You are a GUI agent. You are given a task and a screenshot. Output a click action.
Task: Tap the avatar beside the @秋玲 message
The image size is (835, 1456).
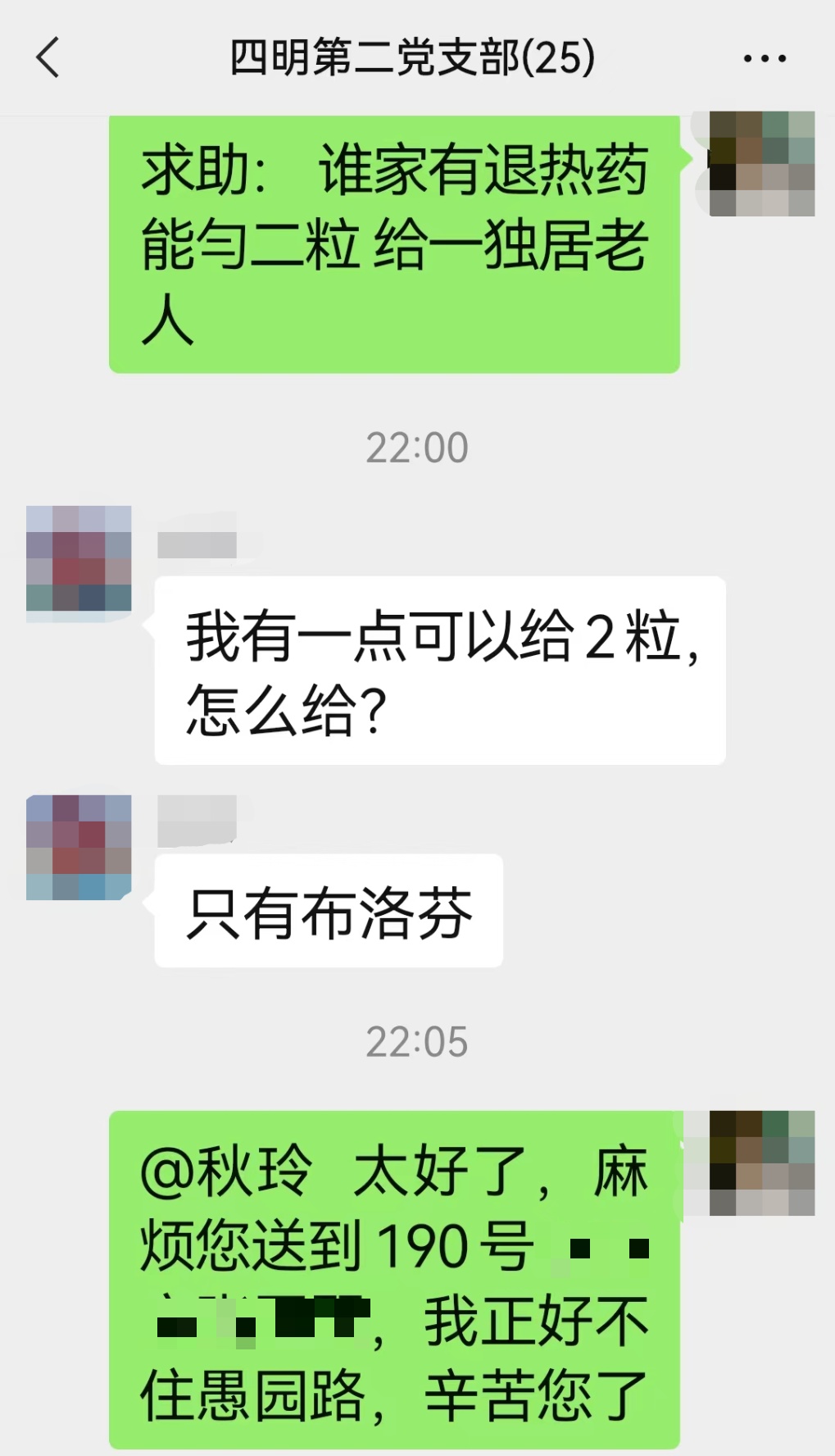point(761,1163)
